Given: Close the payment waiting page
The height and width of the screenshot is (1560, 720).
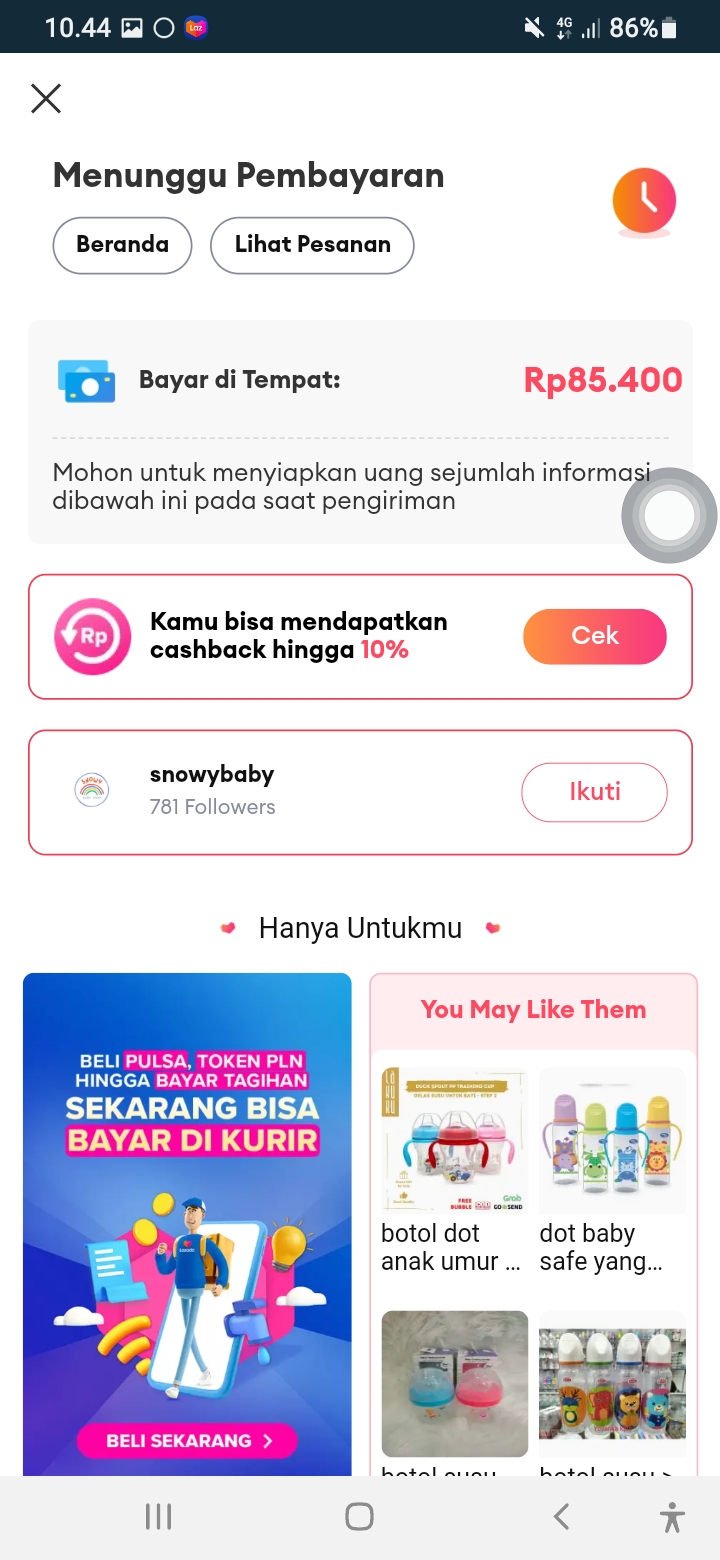Looking at the screenshot, I should coord(46,98).
